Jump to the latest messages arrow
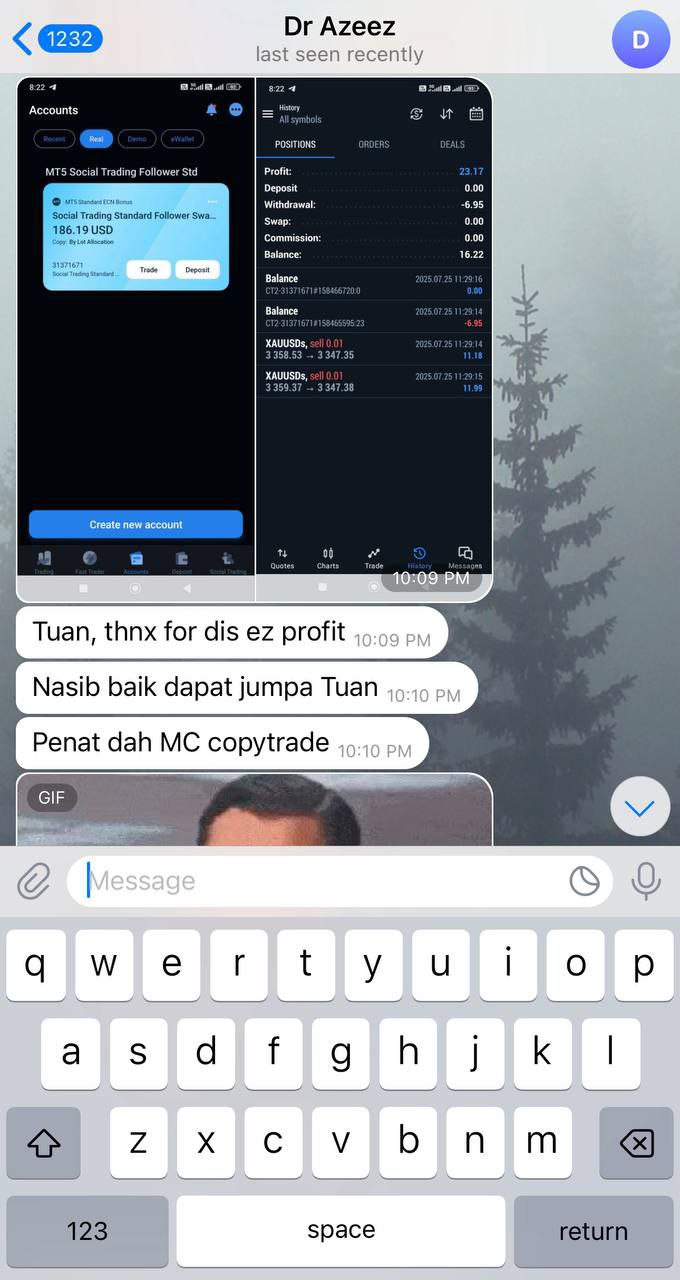 pos(639,807)
